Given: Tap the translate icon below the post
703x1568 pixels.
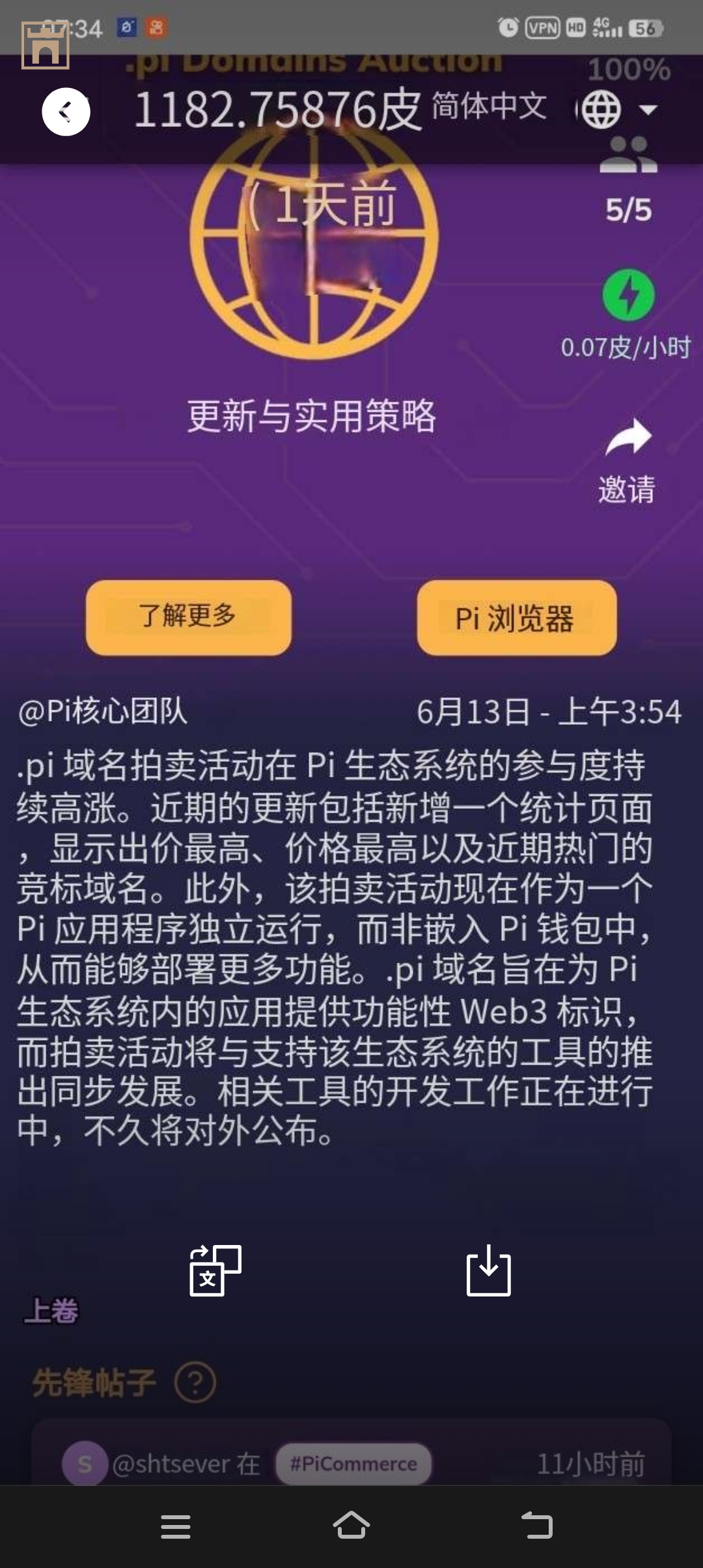Looking at the screenshot, I should pyautogui.click(x=215, y=1270).
